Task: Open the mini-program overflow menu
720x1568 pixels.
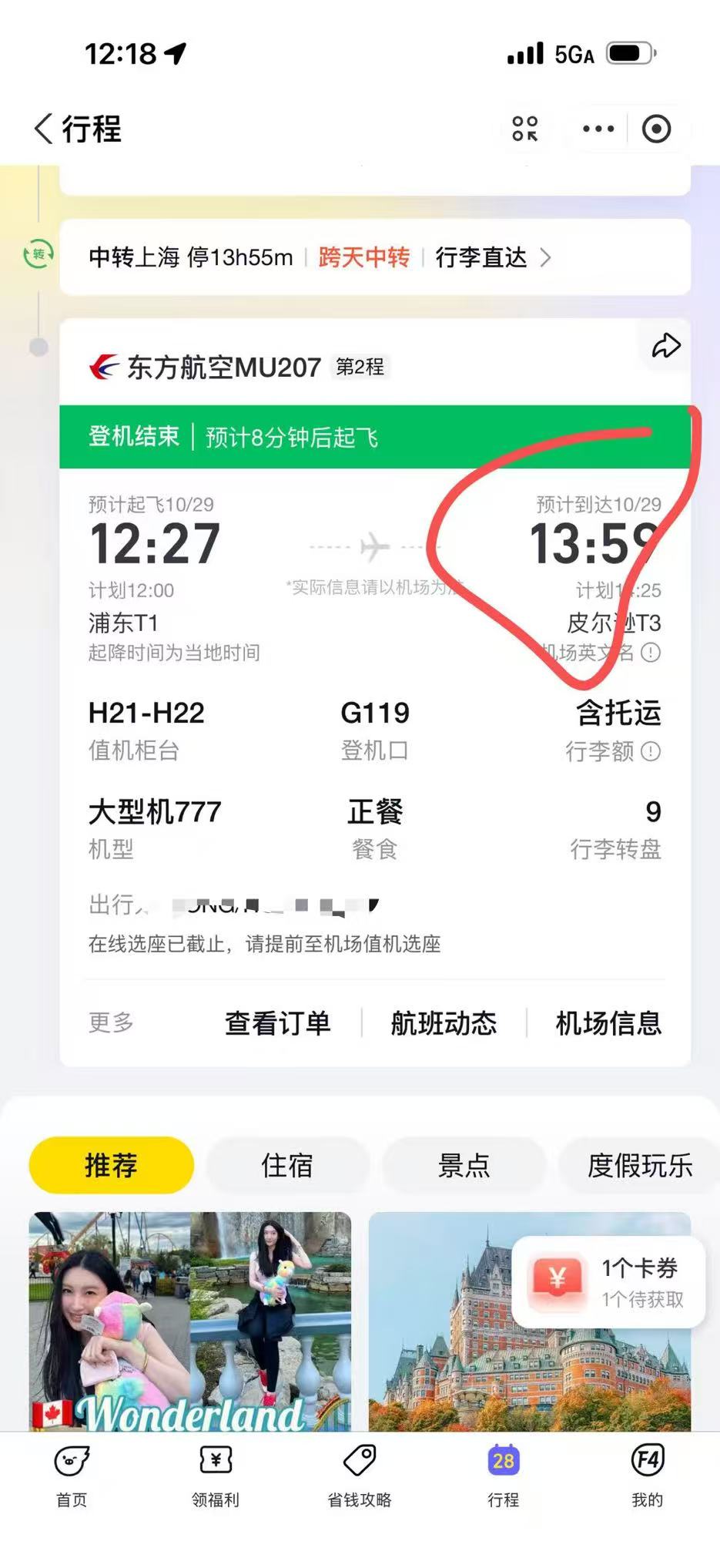Action: pos(598,129)
